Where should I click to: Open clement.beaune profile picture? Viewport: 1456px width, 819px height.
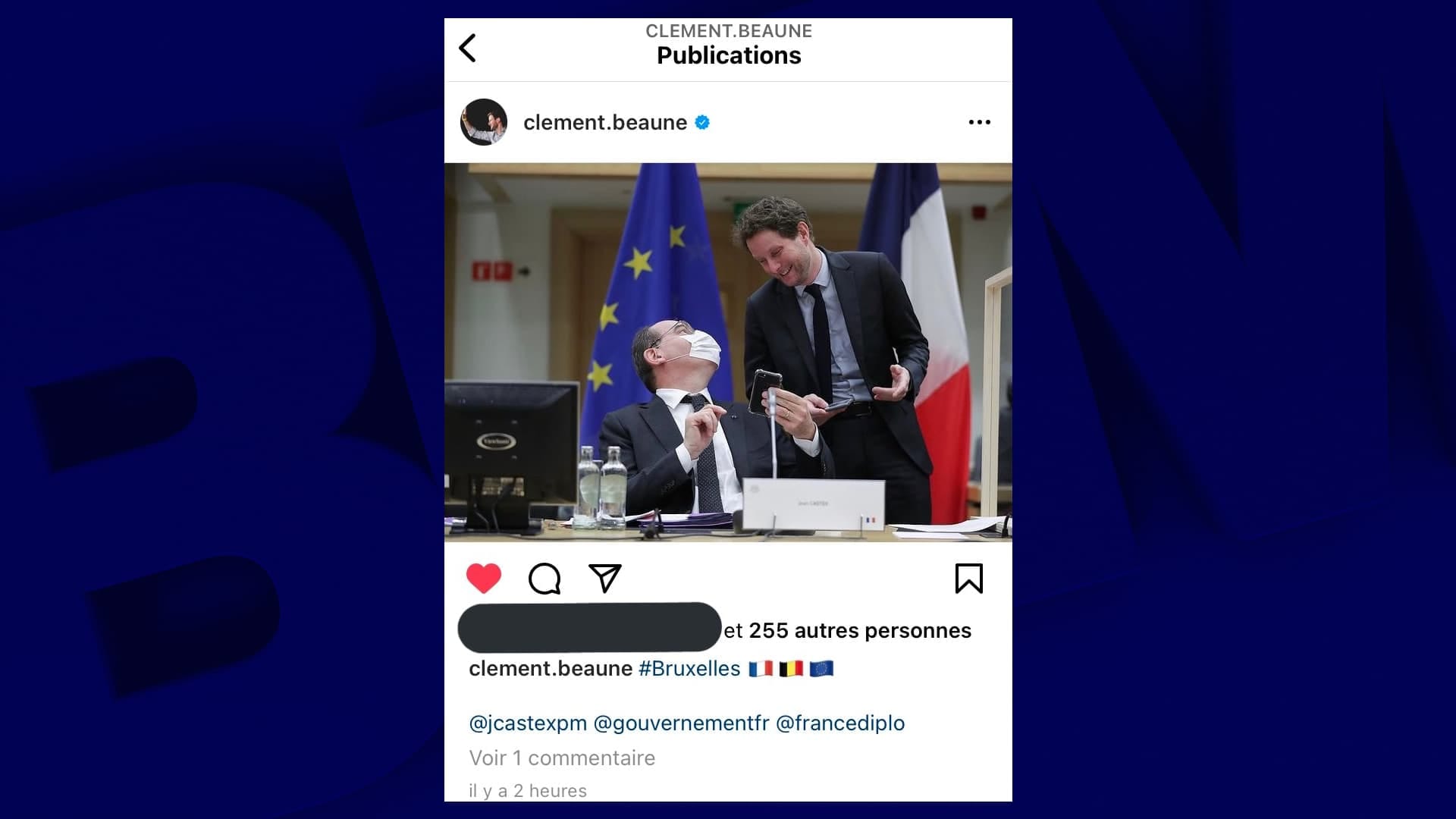(484, 122)
